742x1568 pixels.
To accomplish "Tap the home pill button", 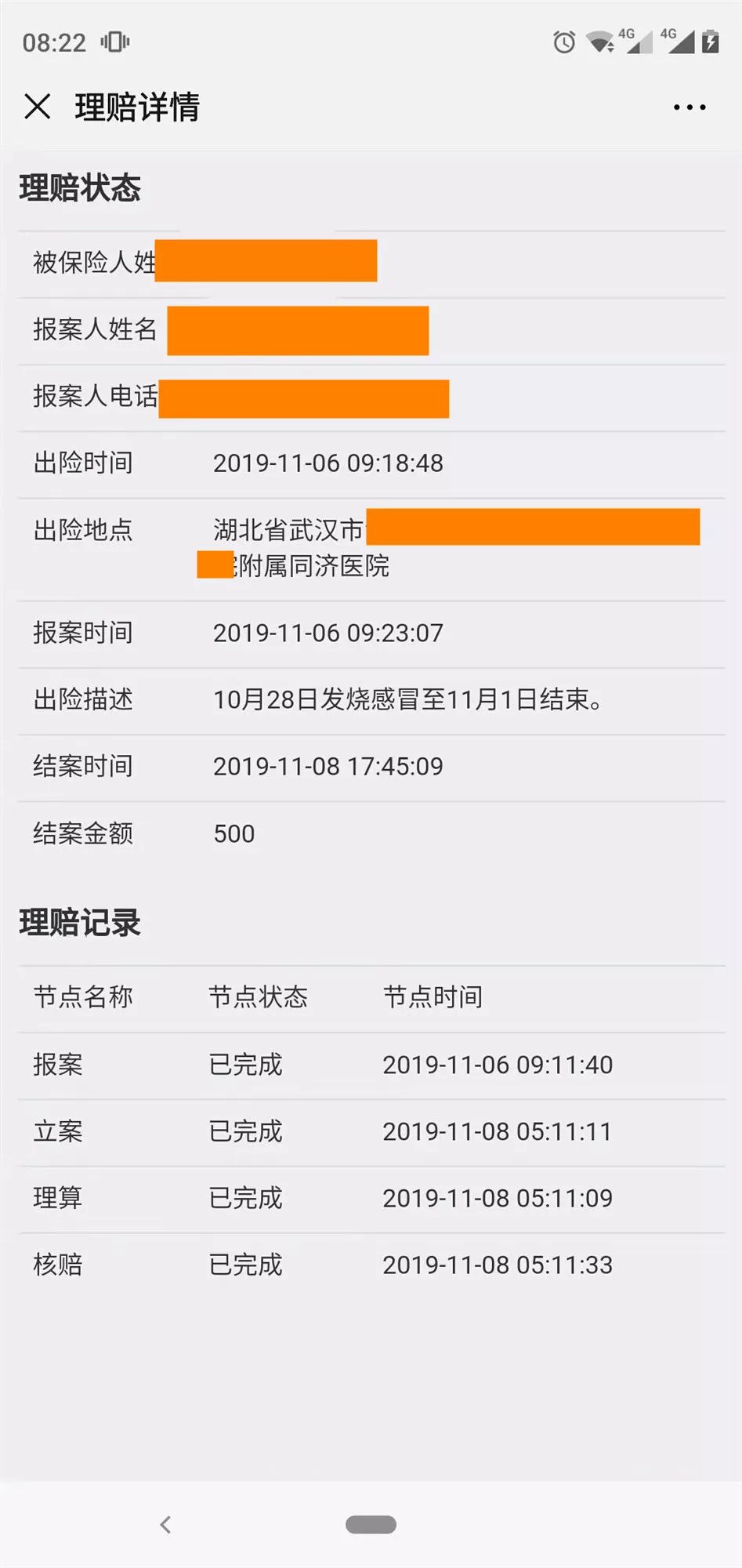I will (371, 1524).
